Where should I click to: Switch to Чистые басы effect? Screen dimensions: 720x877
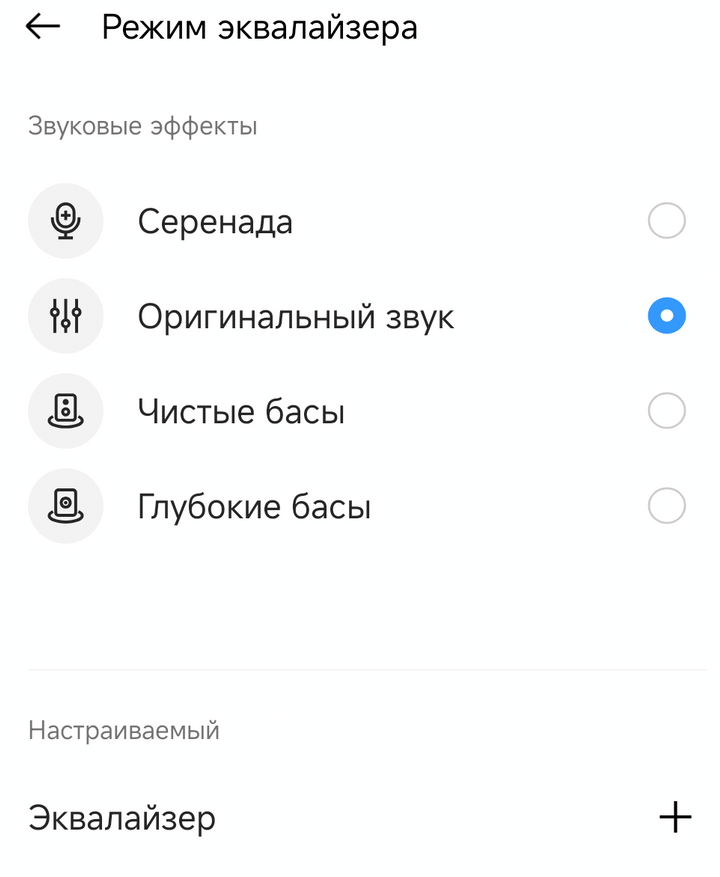[666, 411]
